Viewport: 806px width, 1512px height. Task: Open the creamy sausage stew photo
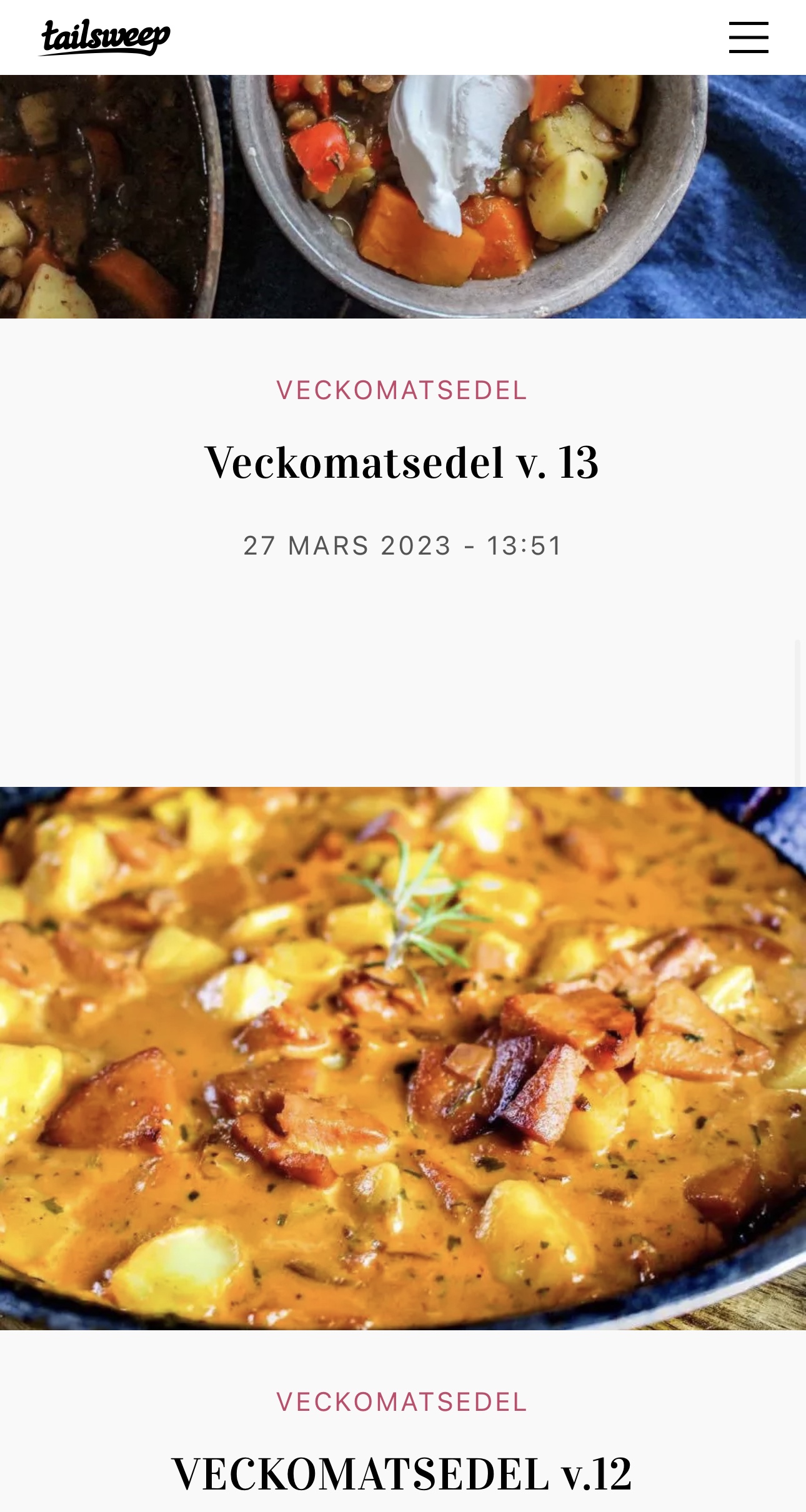[x=402, y=1058]
